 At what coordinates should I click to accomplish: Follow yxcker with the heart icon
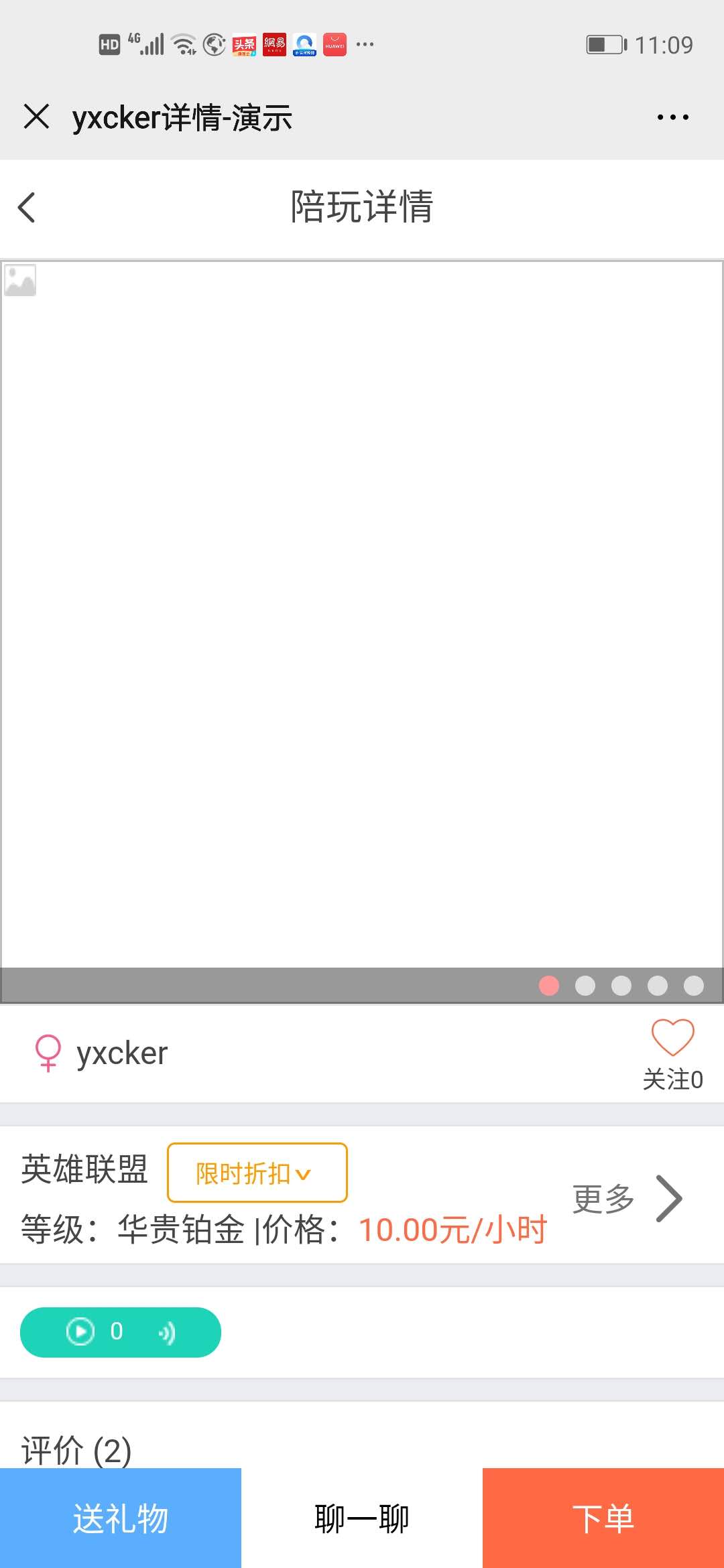672,1038
